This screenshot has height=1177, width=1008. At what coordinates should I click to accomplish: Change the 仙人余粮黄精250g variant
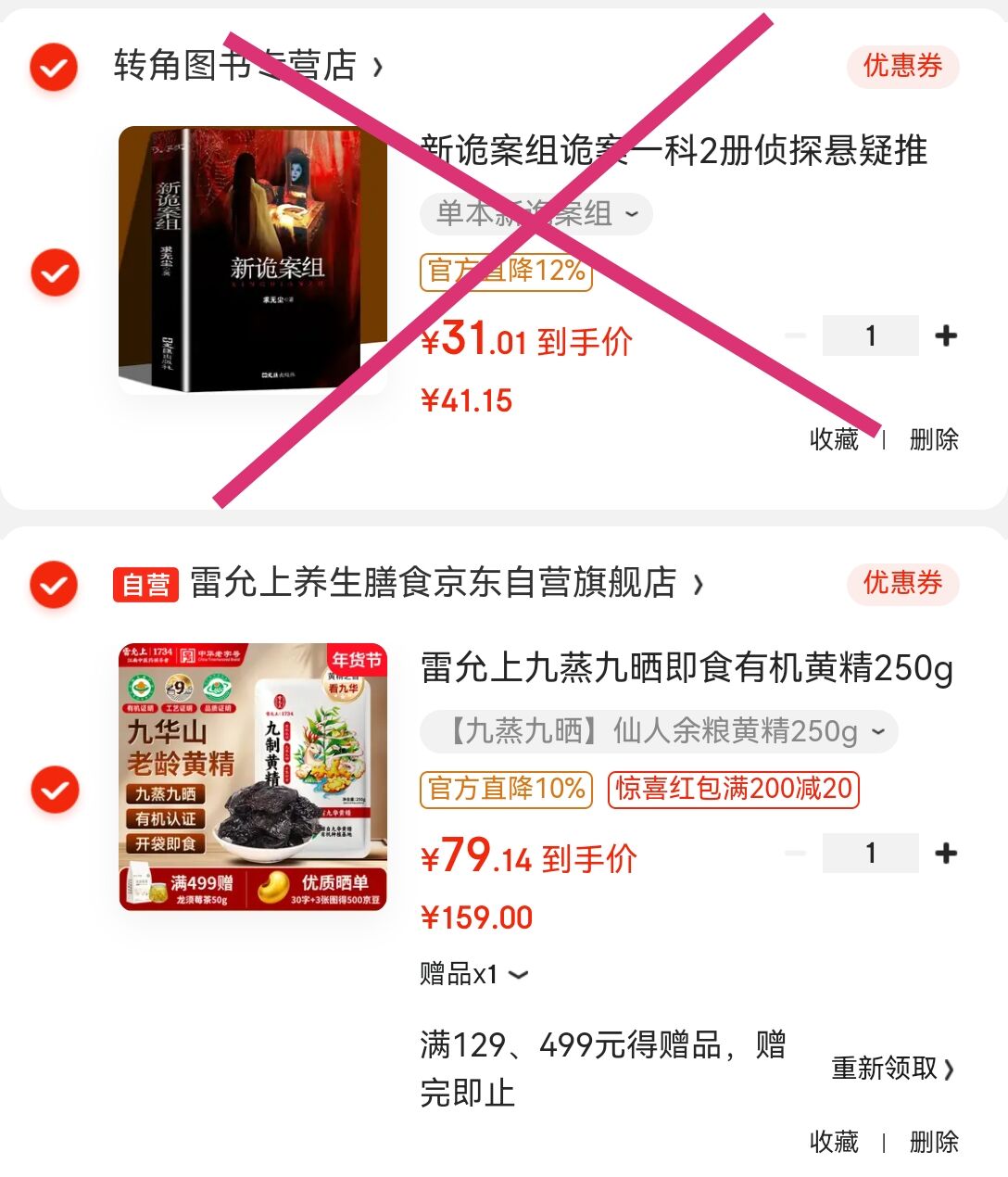click(x=659, y=732)
